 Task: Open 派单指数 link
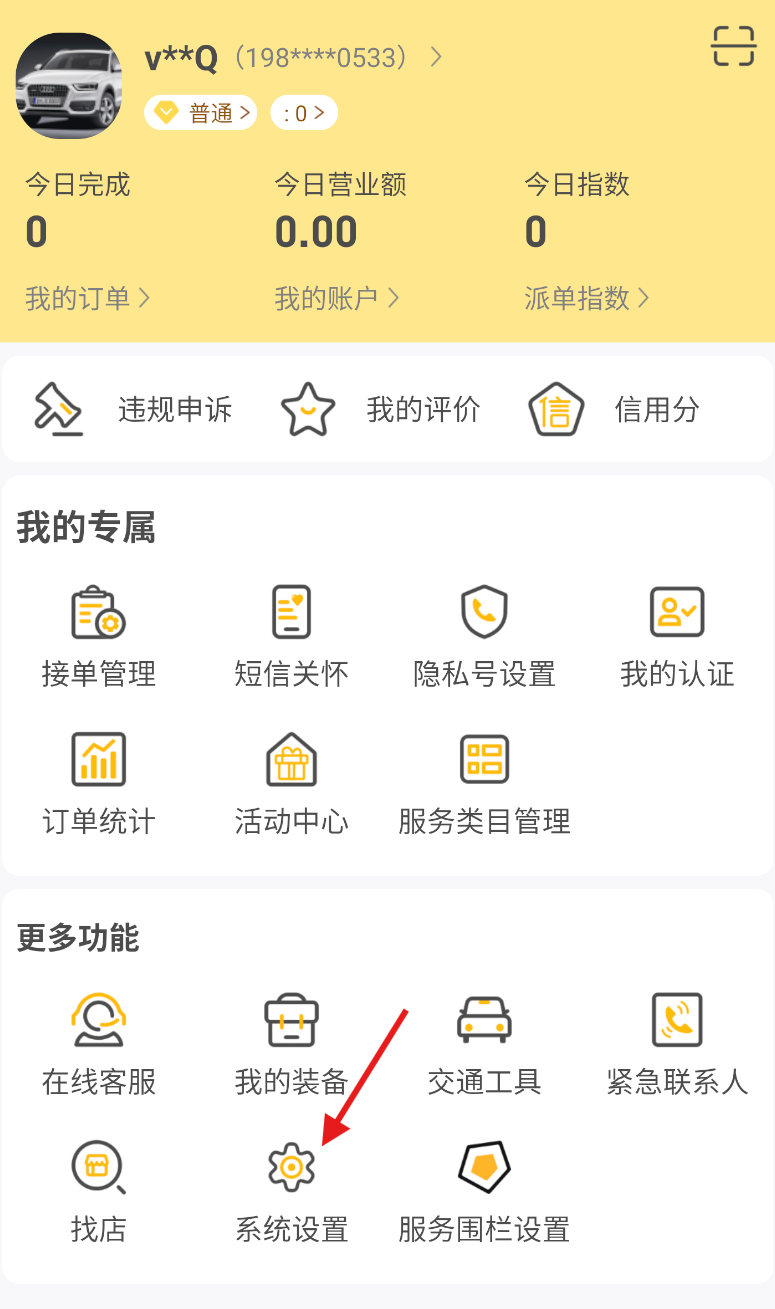pos(587,298)
